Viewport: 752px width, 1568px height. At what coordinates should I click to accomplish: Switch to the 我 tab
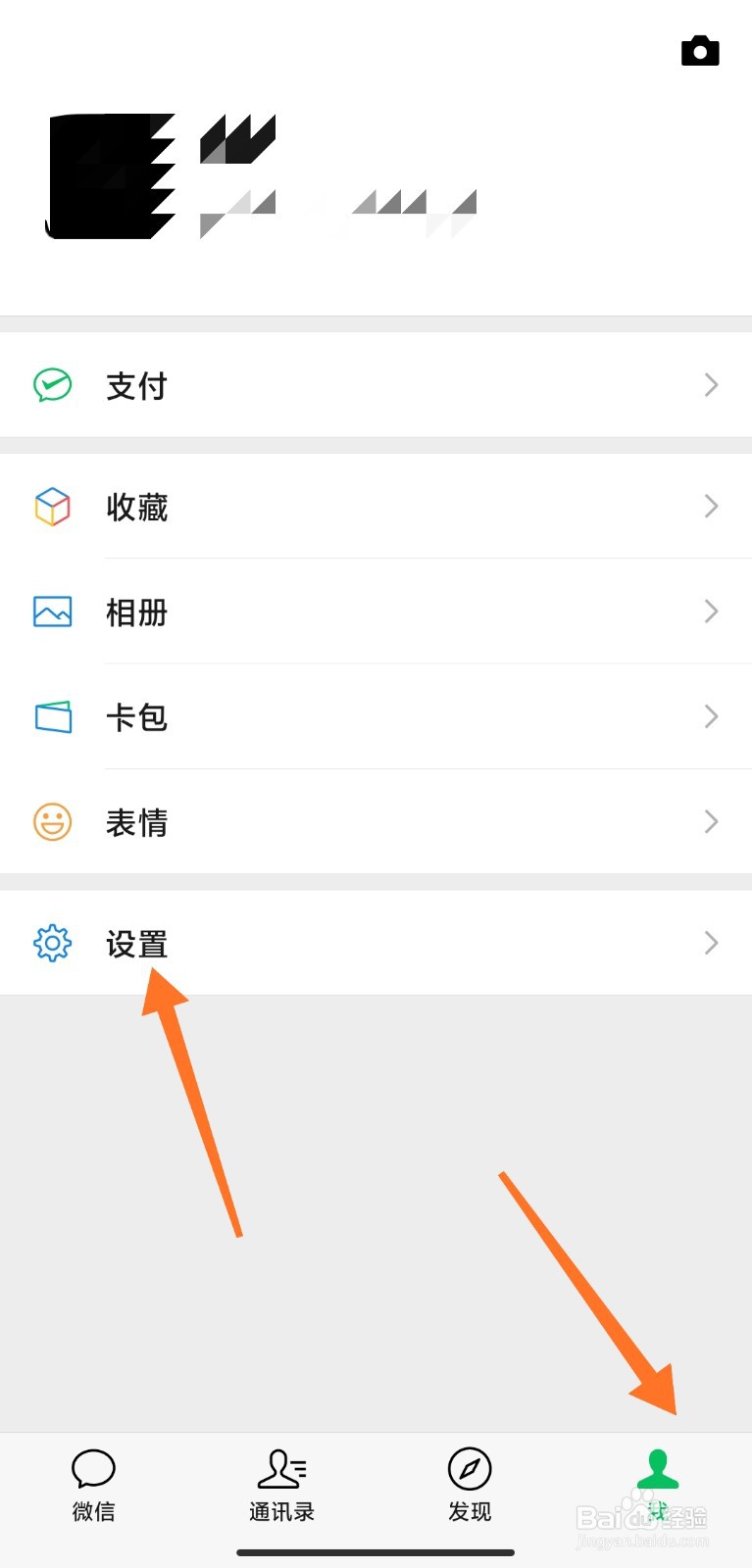tap(657, 1485)
